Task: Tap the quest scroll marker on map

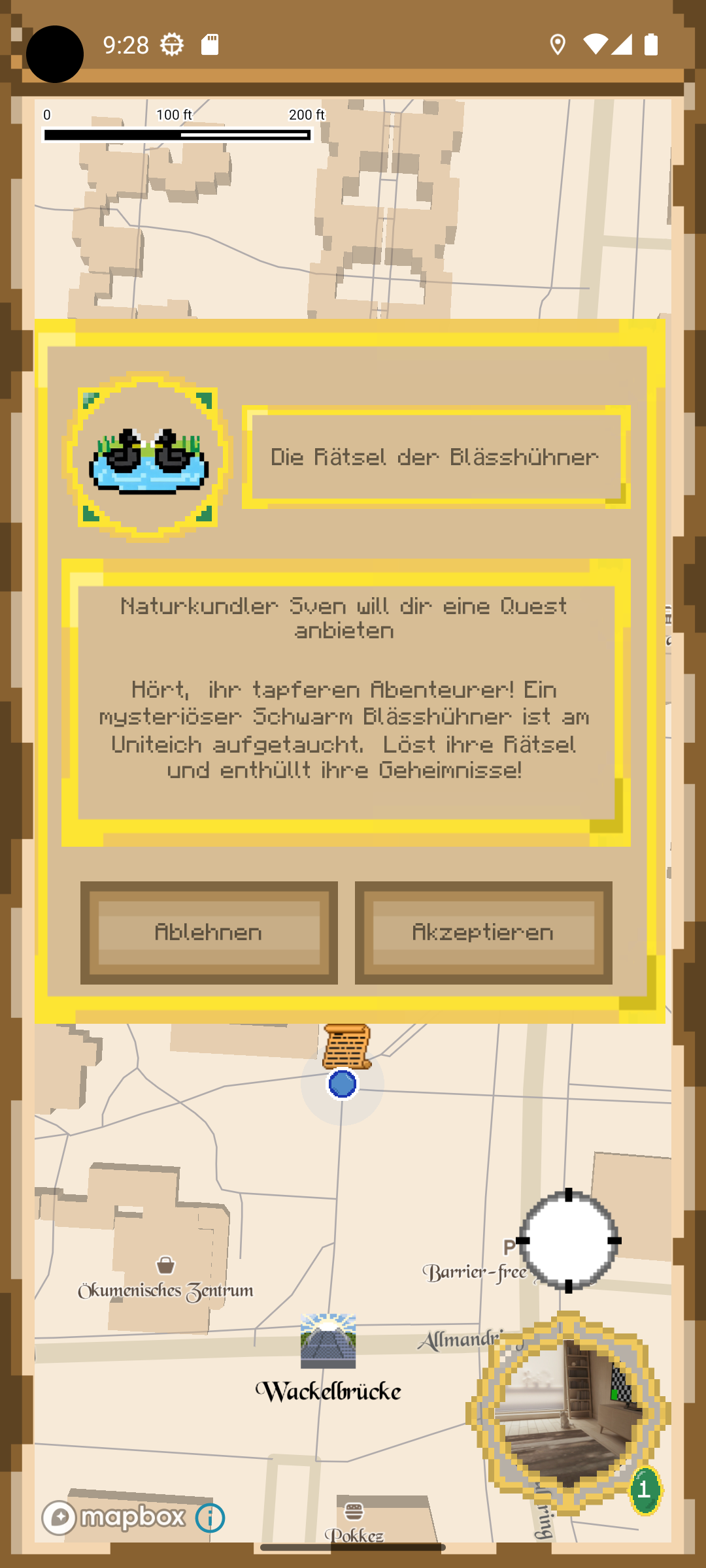Action: coord(347,1047)
